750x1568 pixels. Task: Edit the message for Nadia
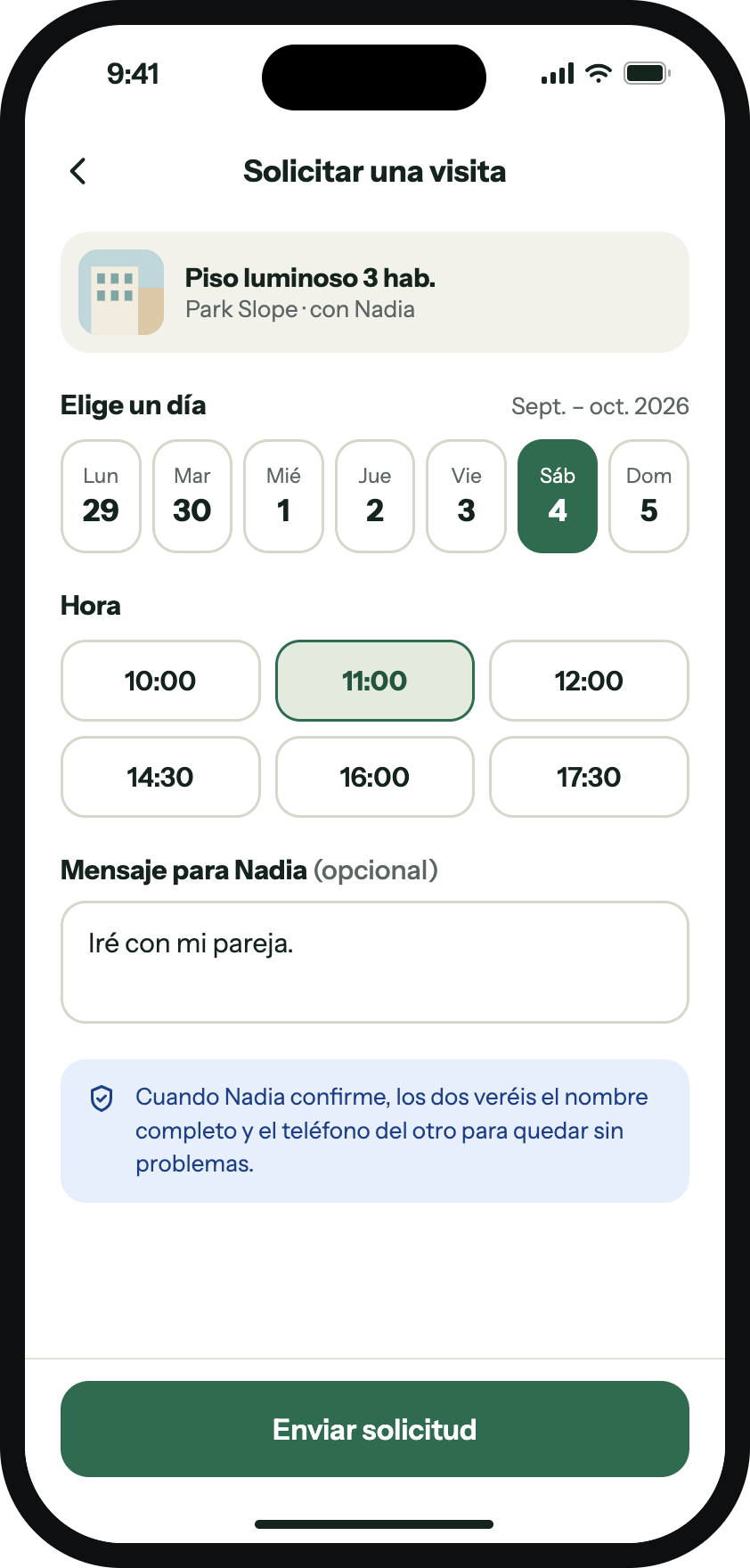click(x=375, y=962)
